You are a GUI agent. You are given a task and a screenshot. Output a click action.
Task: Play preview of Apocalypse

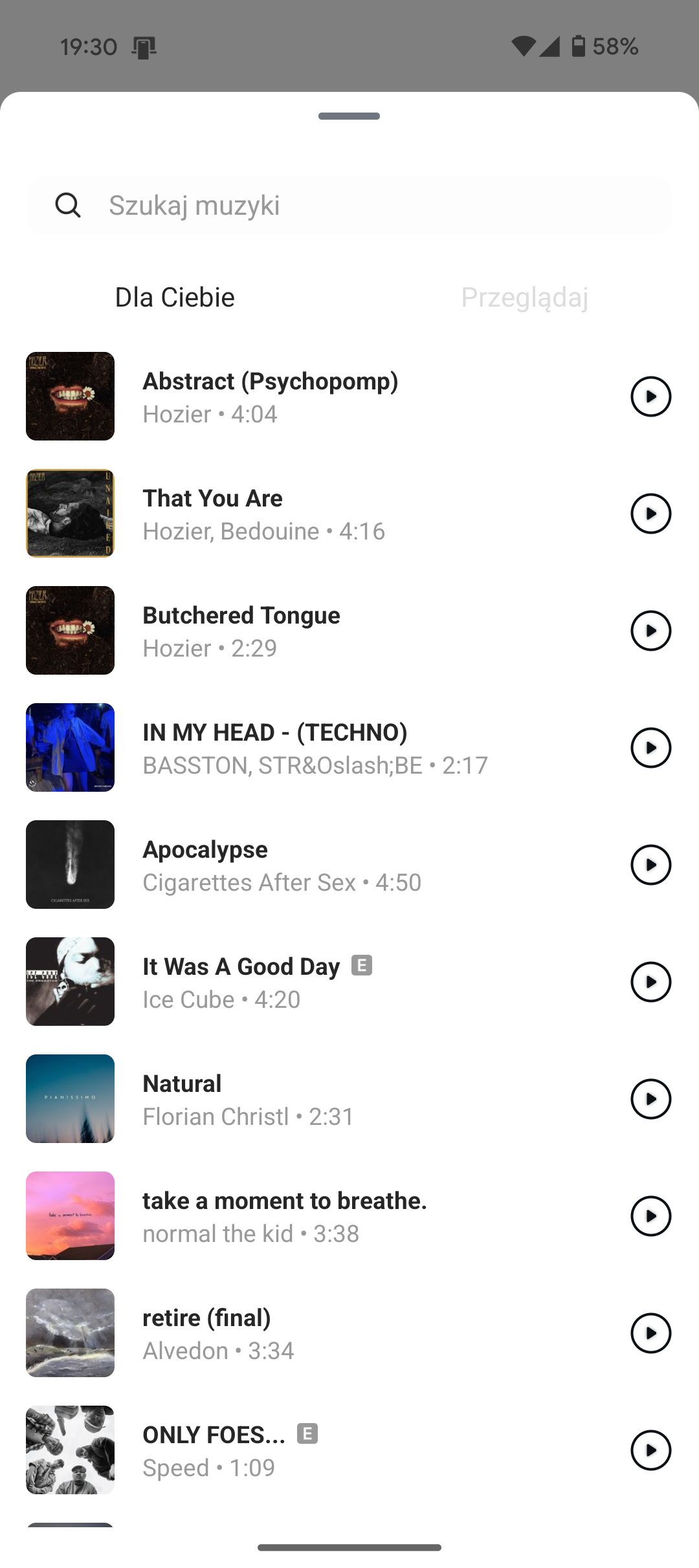click(650, 865)
